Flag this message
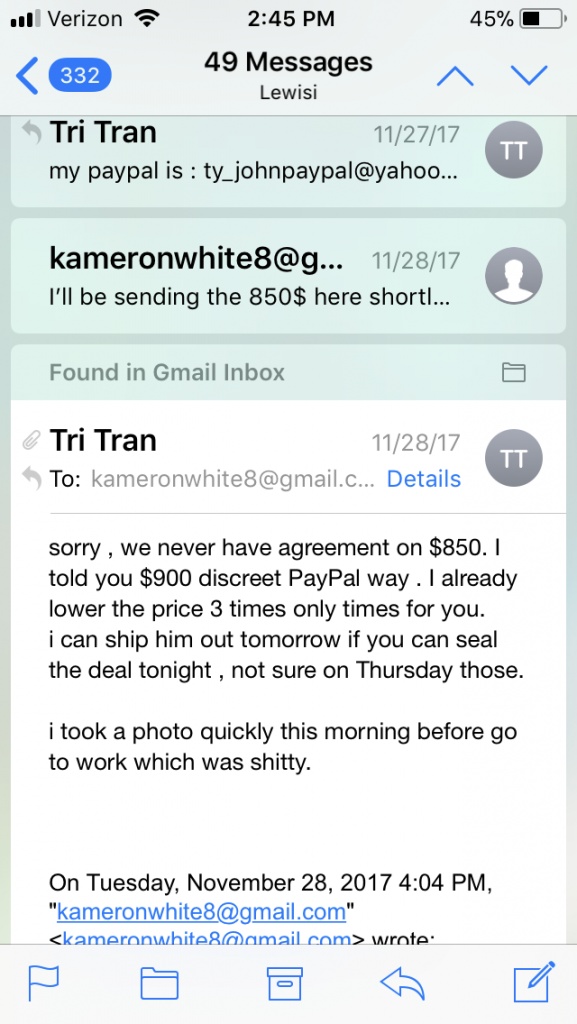577x1024 pixels. pyautogui.click(x=44, y=982)
